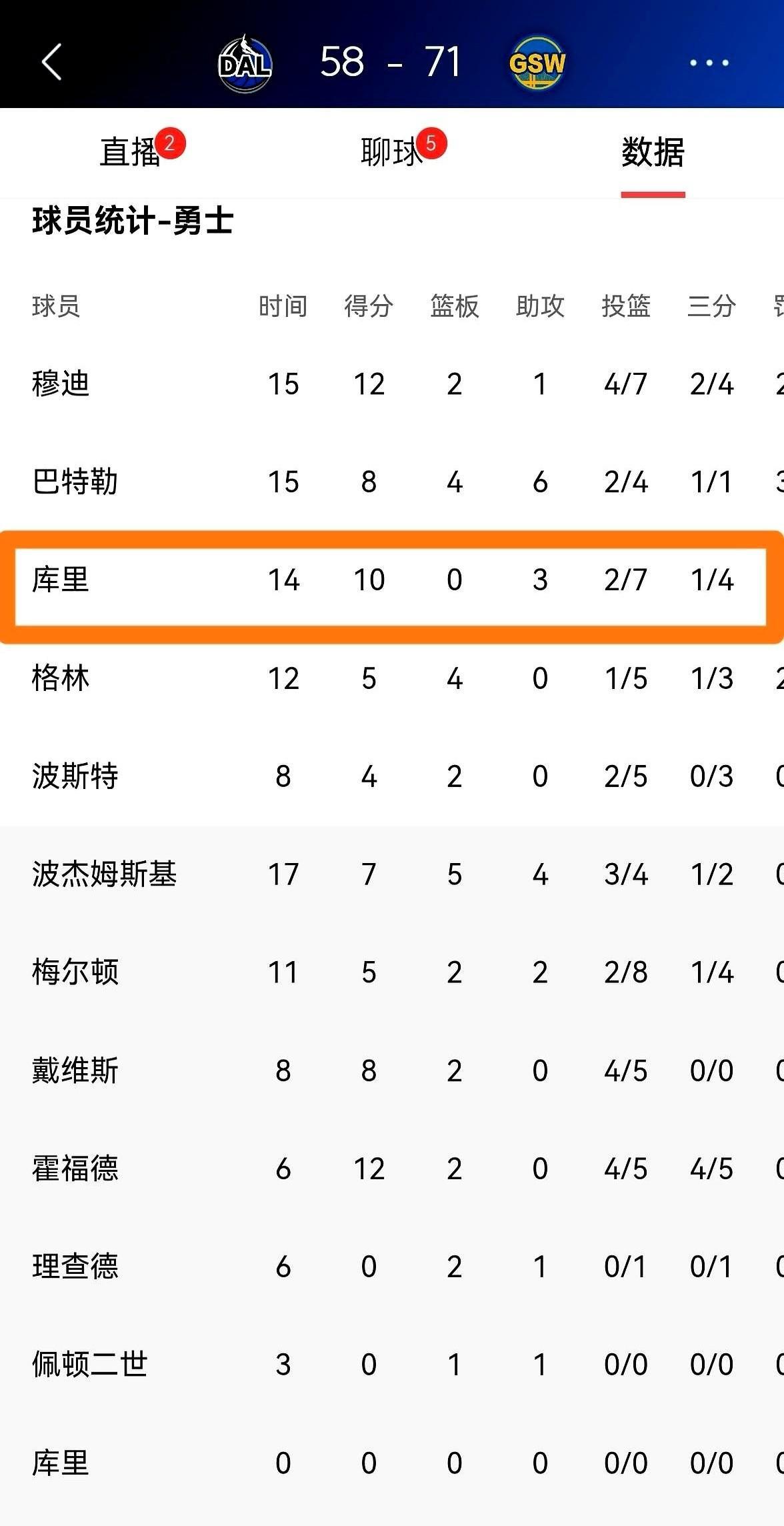Viewport: 784px width, 1526px height.
Task: Tap the 得分 column header
Action: [369, 307]
